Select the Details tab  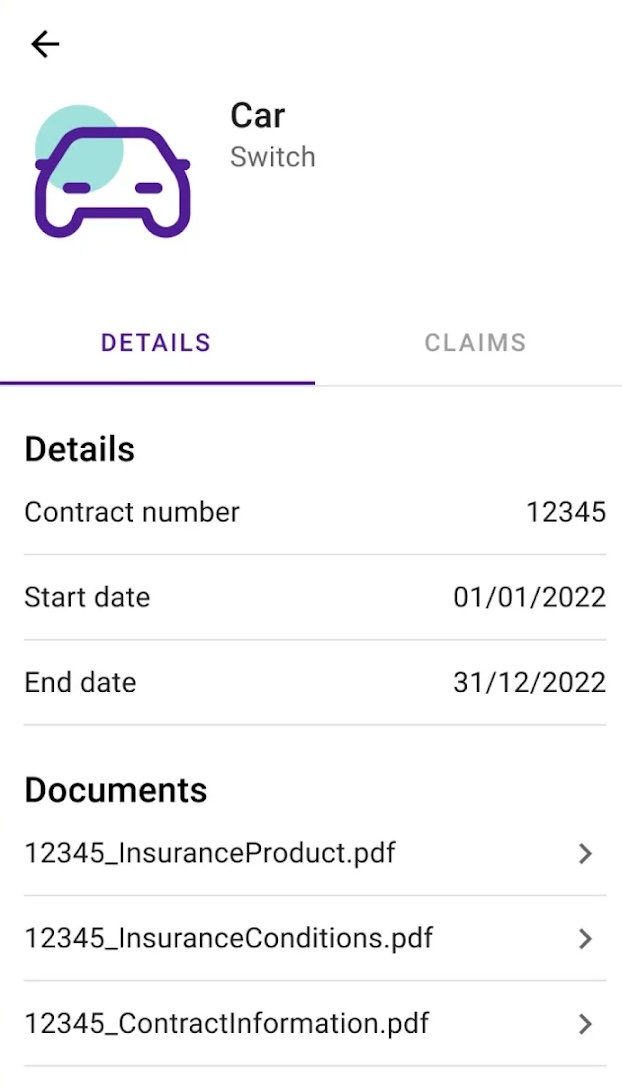pyautogui.click(x=156, y=343)
